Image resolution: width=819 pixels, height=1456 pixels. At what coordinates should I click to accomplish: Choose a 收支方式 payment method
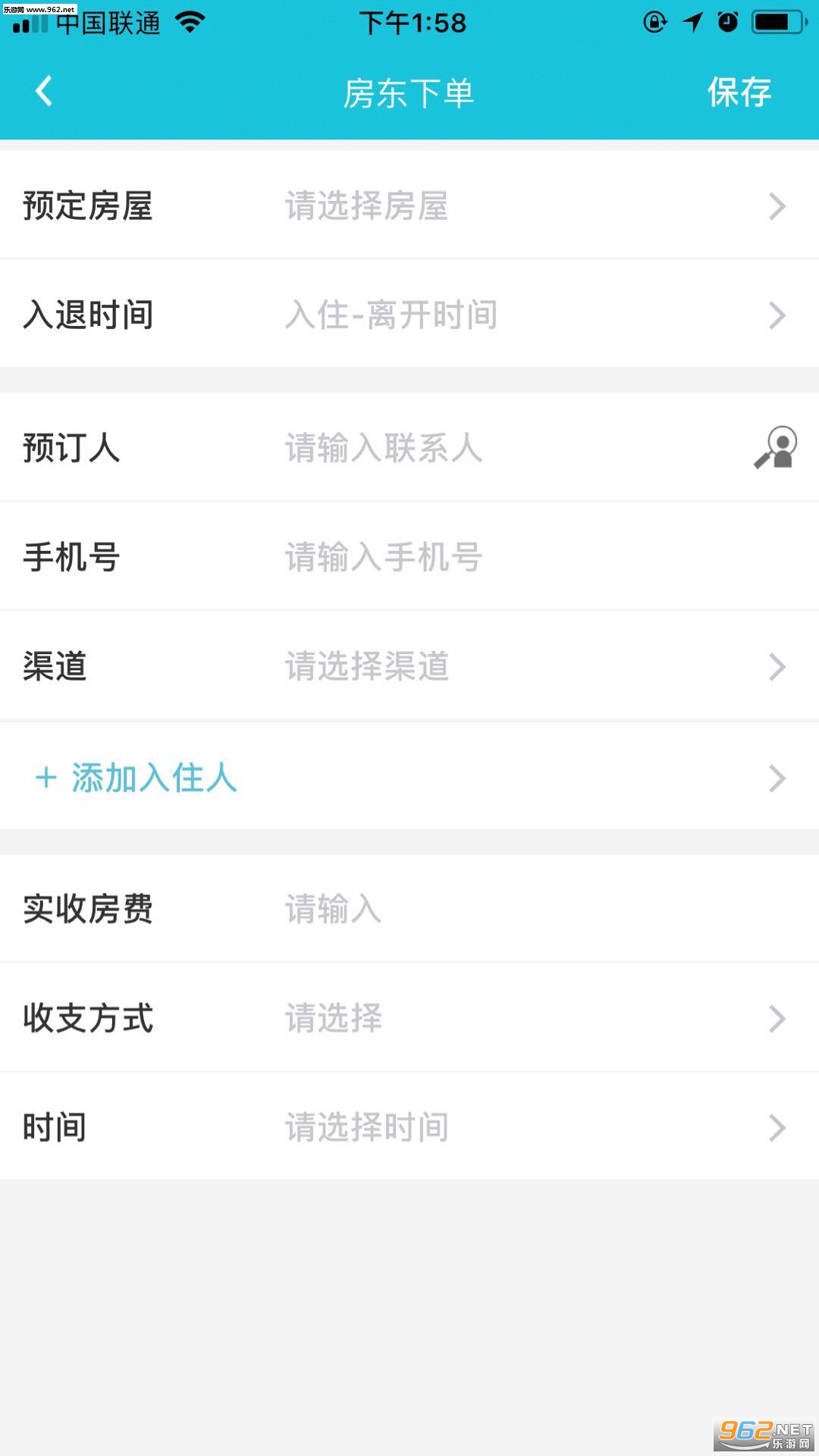(x=409, y=1018)
